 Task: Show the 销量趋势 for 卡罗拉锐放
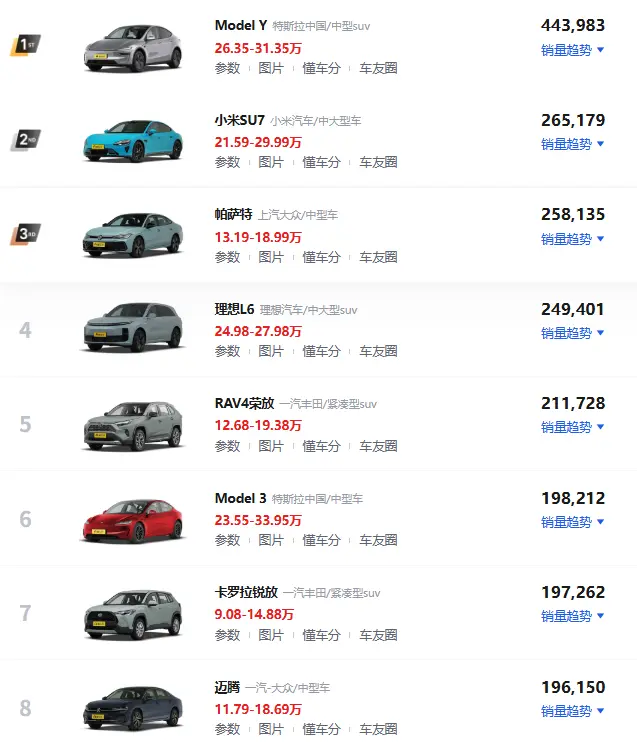coord(572,616)
